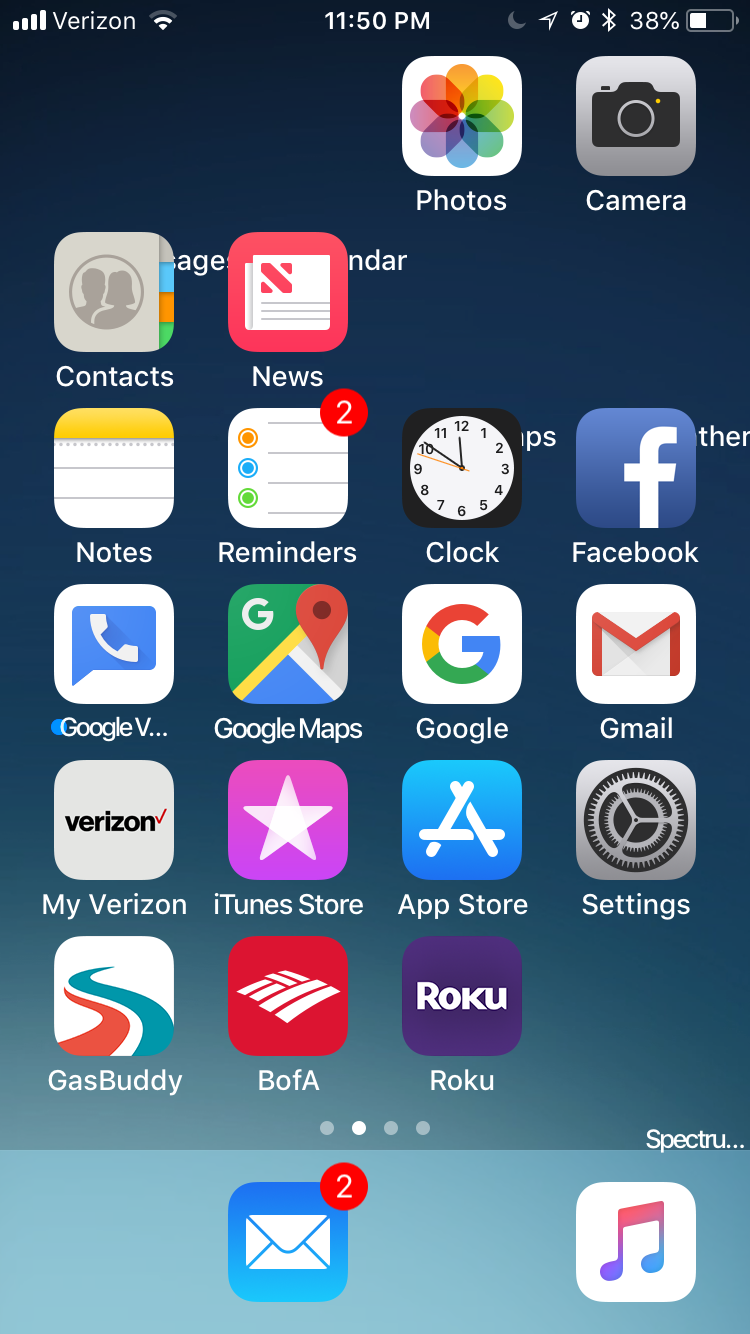750x1334 pixels.
Task: Open the iTunes Store
Action: (288, 820)
